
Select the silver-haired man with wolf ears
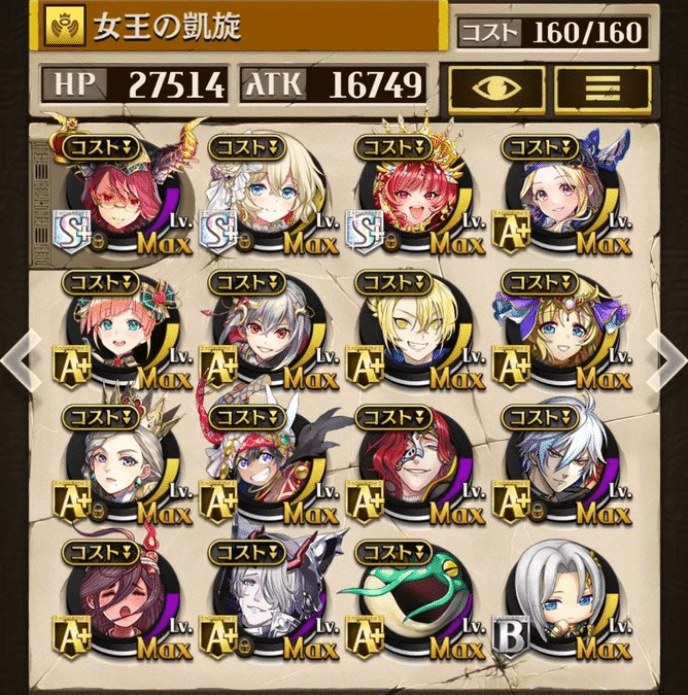pyautogui.click(x=264, y=600)
